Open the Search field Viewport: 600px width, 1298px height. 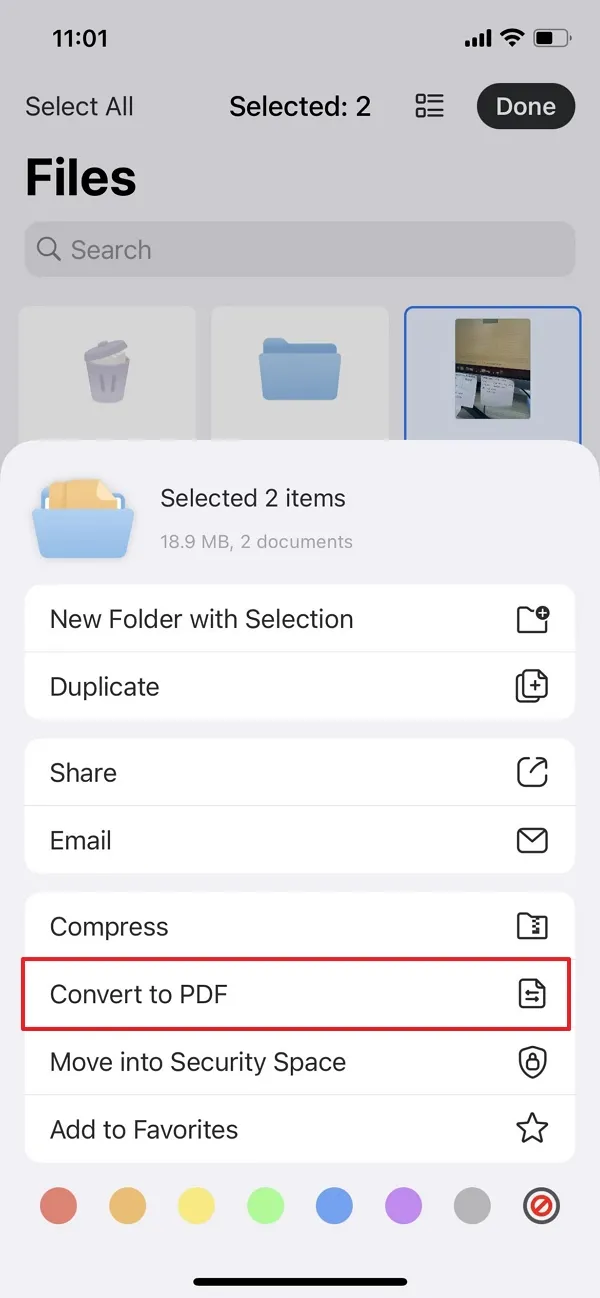[300, 249]
